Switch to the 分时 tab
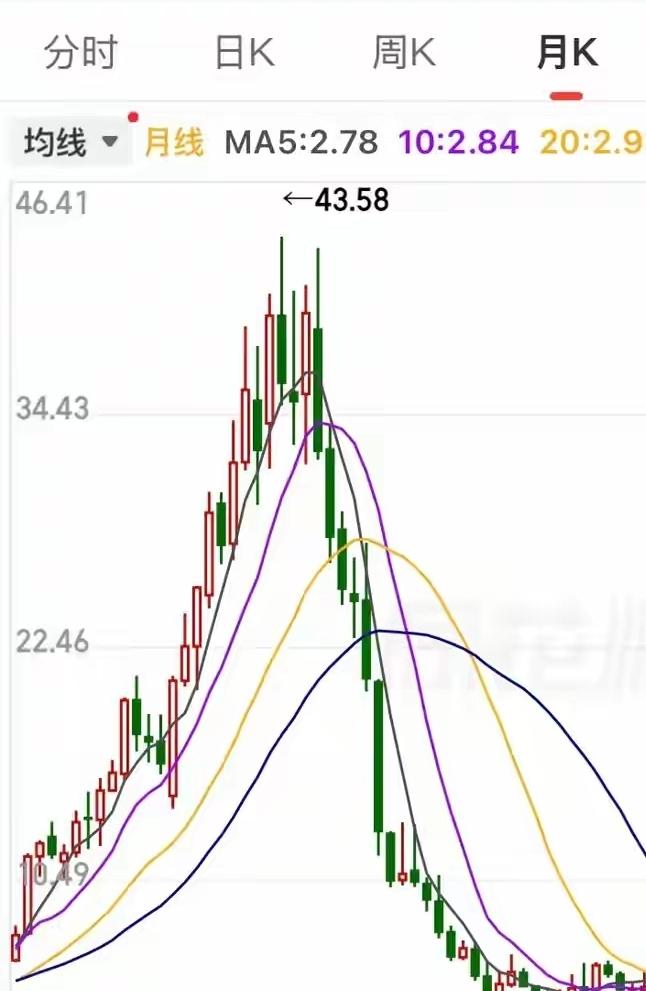646x991 pixels. [81, 52]
